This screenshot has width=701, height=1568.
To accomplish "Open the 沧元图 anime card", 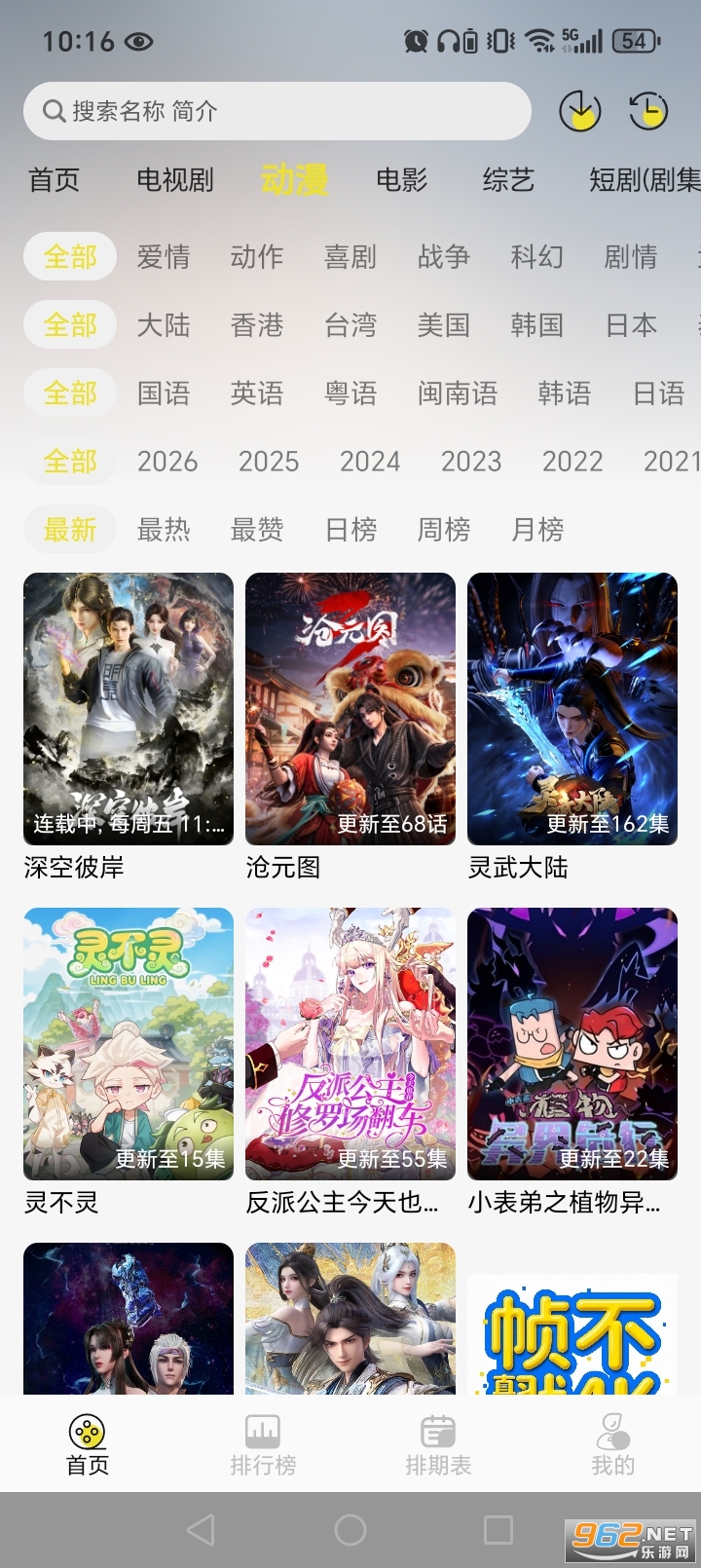I will click(350, 709).
